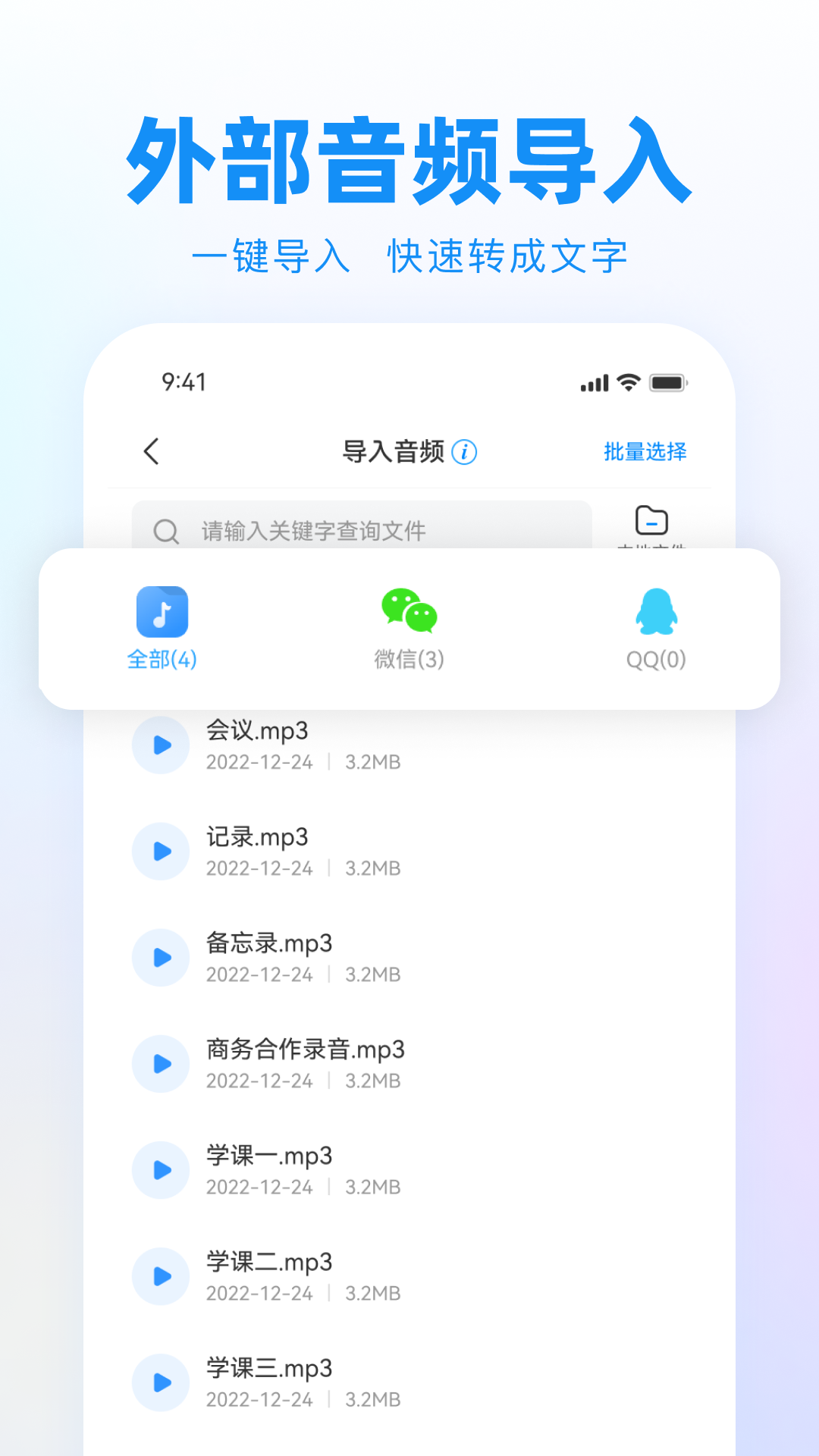Tap the info icon beside 导入音频

tap(463, 450)
